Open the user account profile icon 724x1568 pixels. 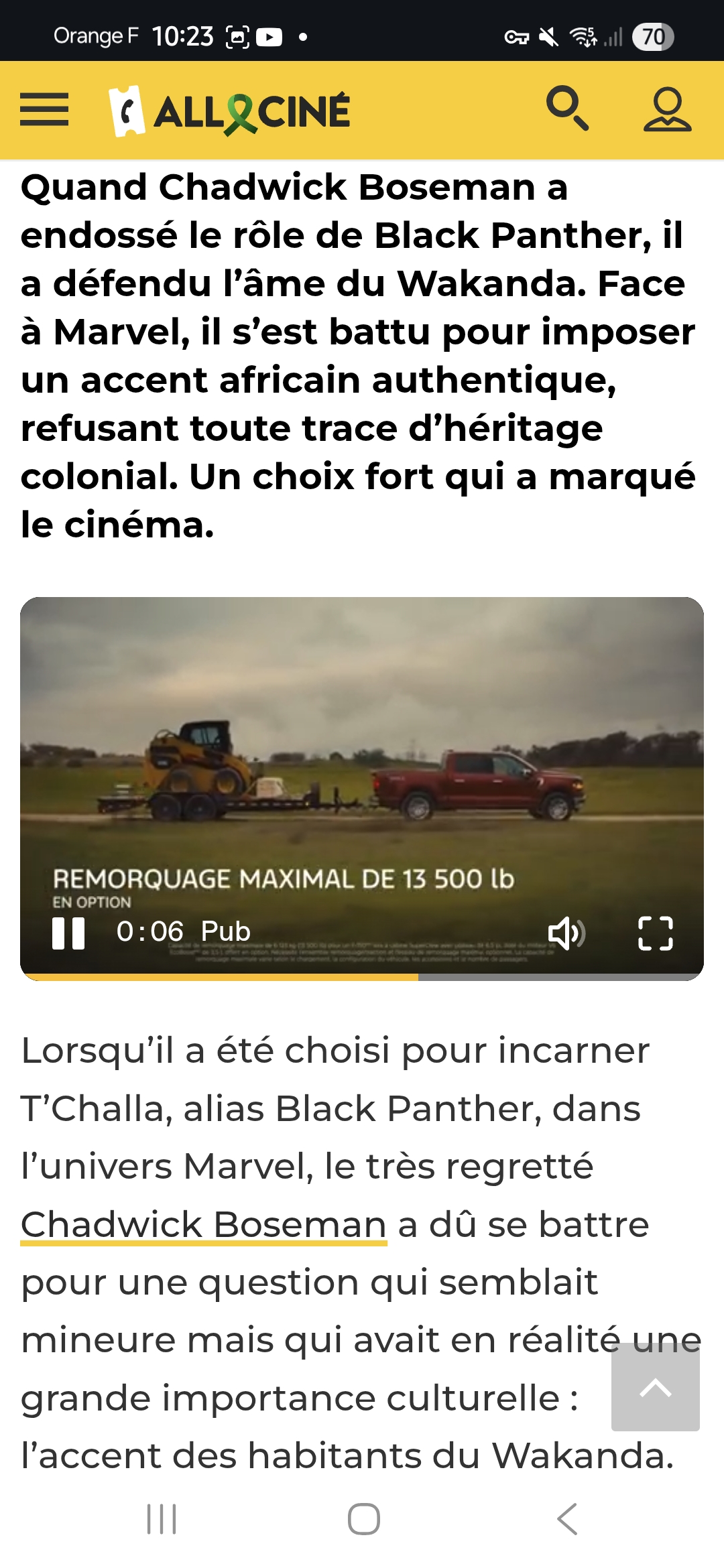point(667,109)
